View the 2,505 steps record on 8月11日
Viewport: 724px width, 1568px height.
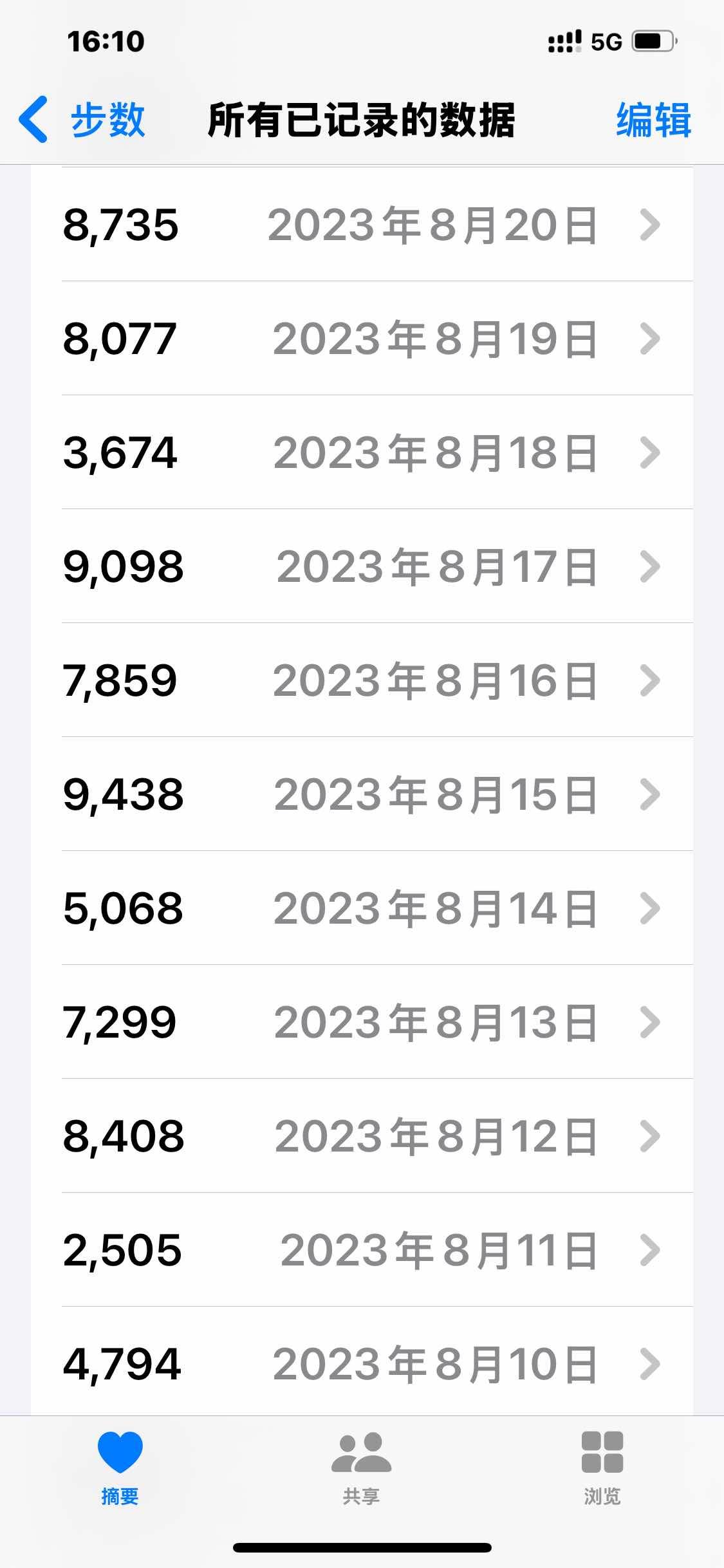click(x=362, y=1250)
